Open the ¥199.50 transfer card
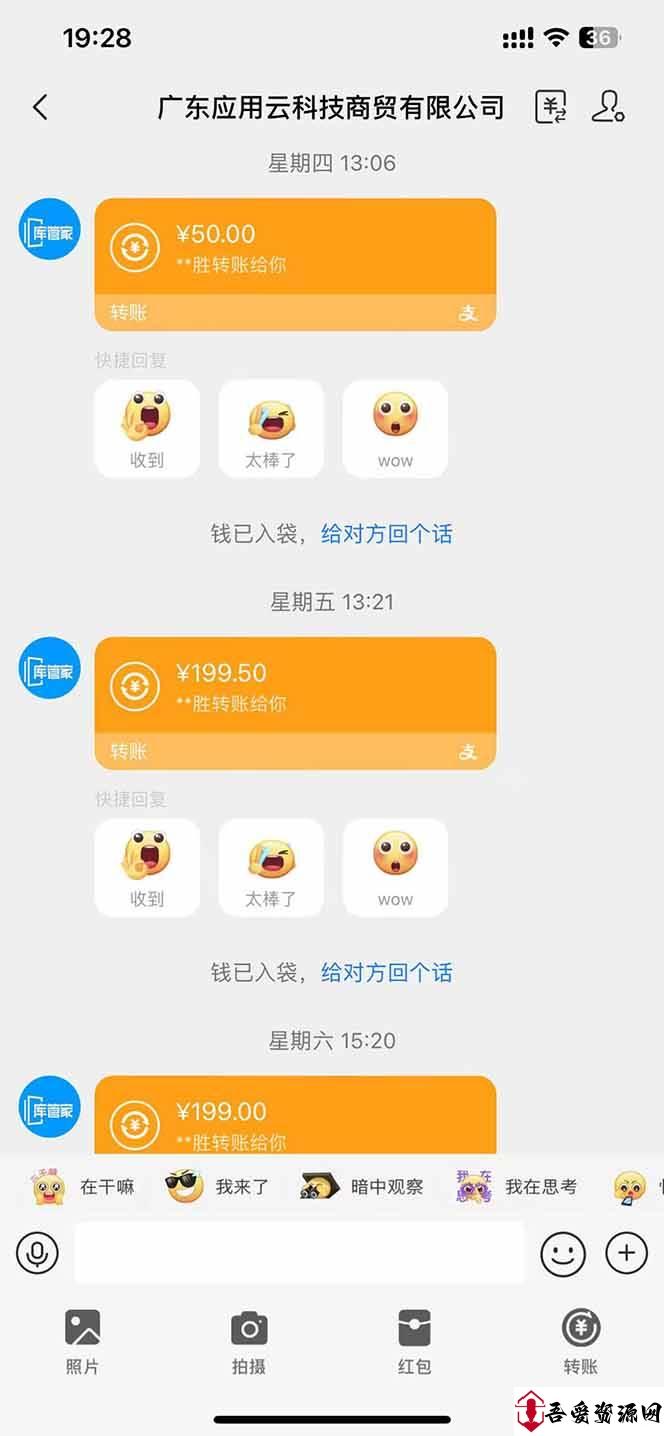This screenshot has width=664, height=1436. click(x=295, y=703)
